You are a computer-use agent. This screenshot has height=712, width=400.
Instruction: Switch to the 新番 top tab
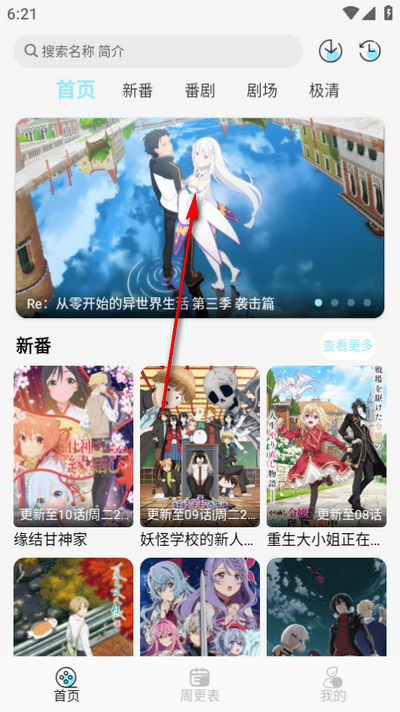click(x=138, y=90)
